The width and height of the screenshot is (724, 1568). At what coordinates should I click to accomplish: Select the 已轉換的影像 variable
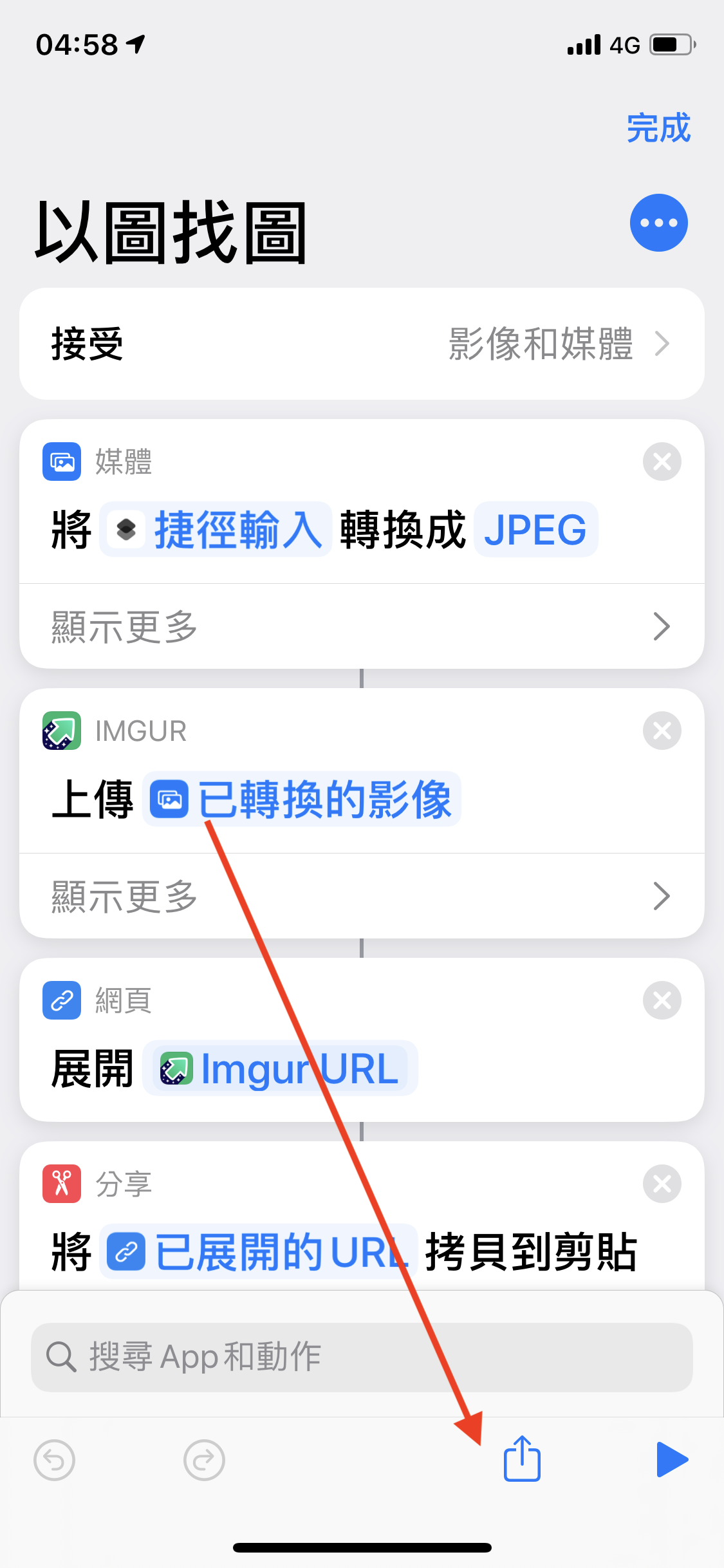(301, 799)
